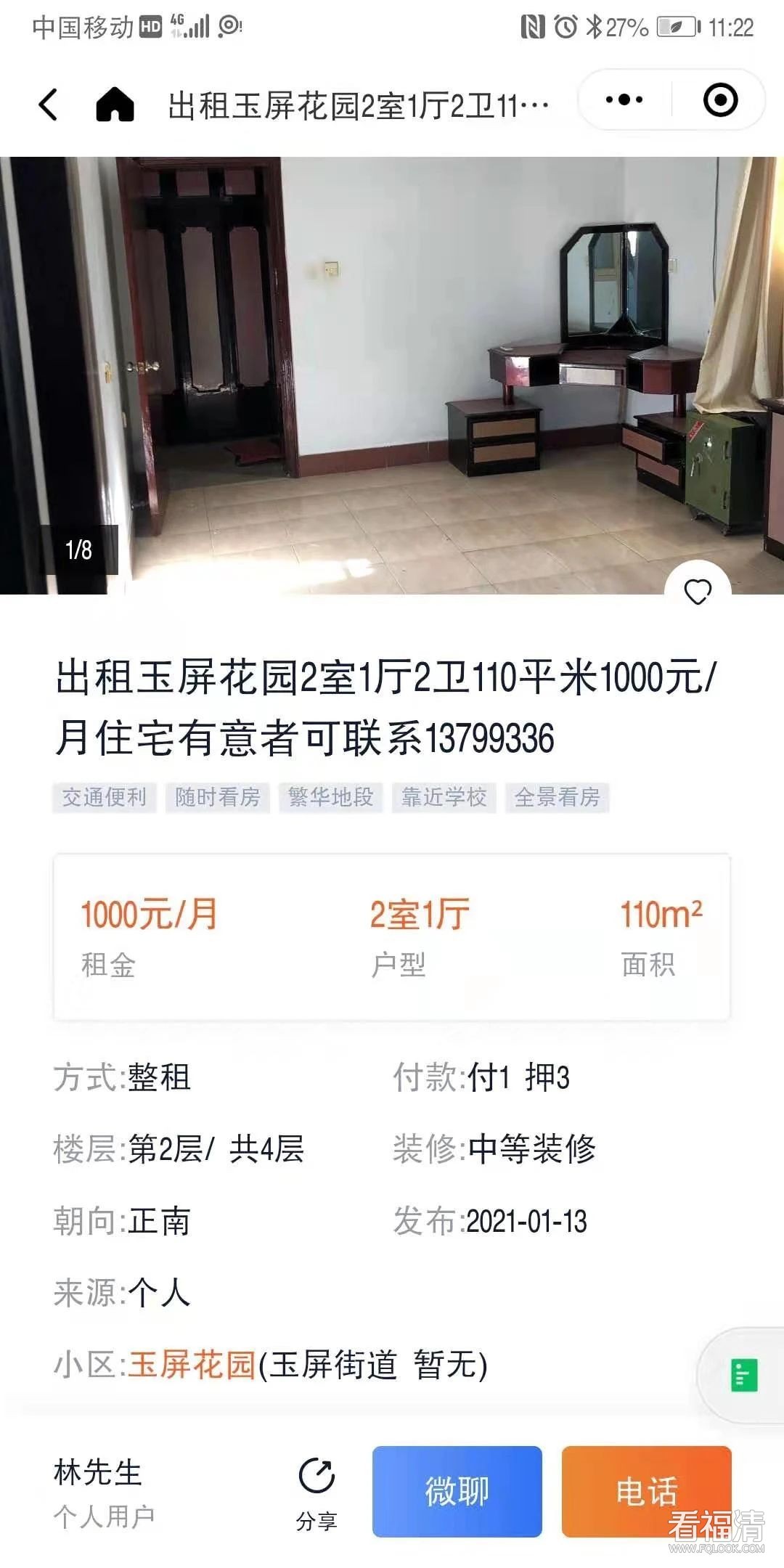The width and height of the screenshot is (784, 1568).
Task: Favorite this listing with the heart icon
Action: pyautogui.click(x=698, y=592)
